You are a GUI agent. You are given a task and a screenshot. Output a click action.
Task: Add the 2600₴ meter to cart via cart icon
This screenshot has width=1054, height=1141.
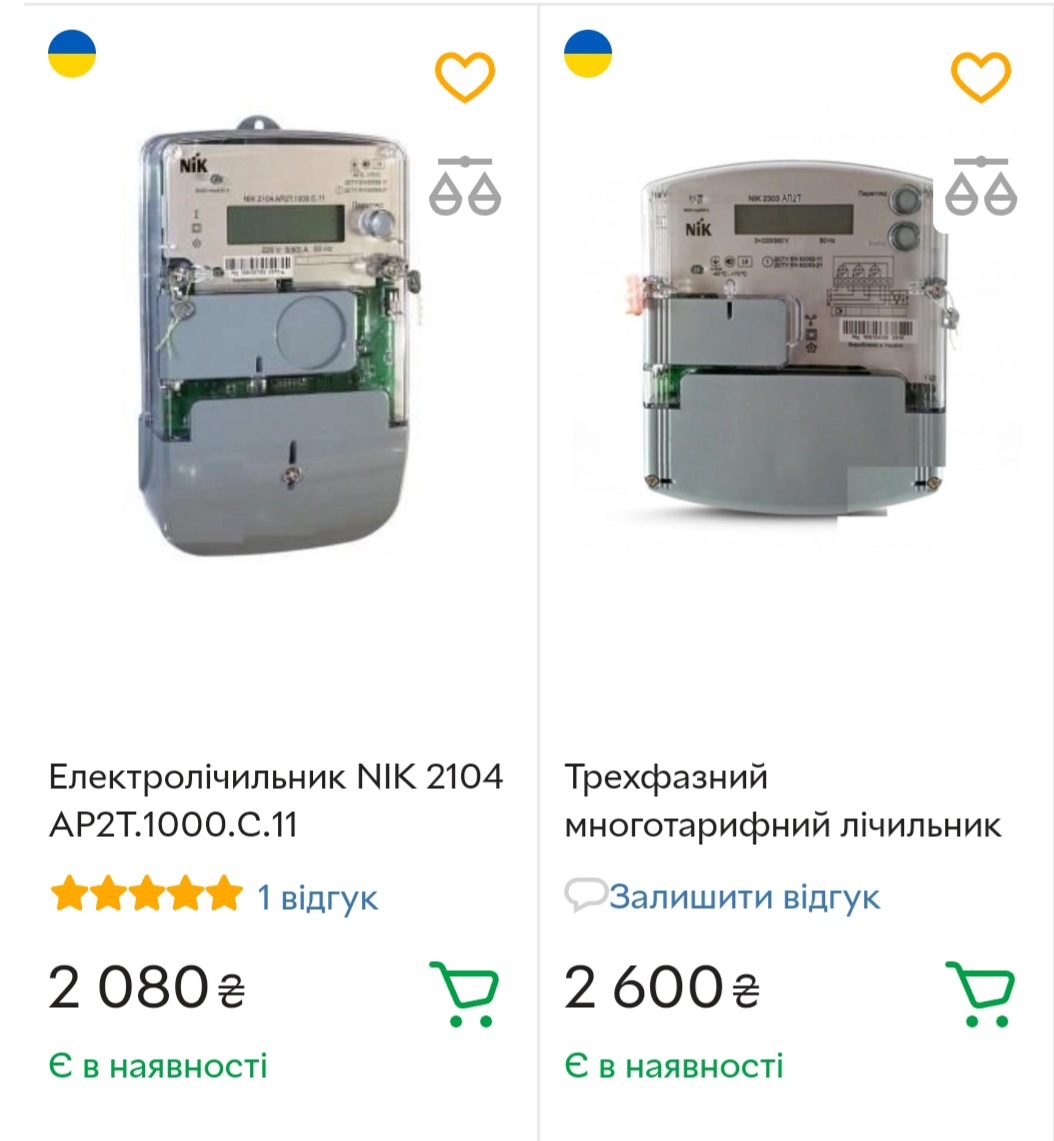click(981, 995)
